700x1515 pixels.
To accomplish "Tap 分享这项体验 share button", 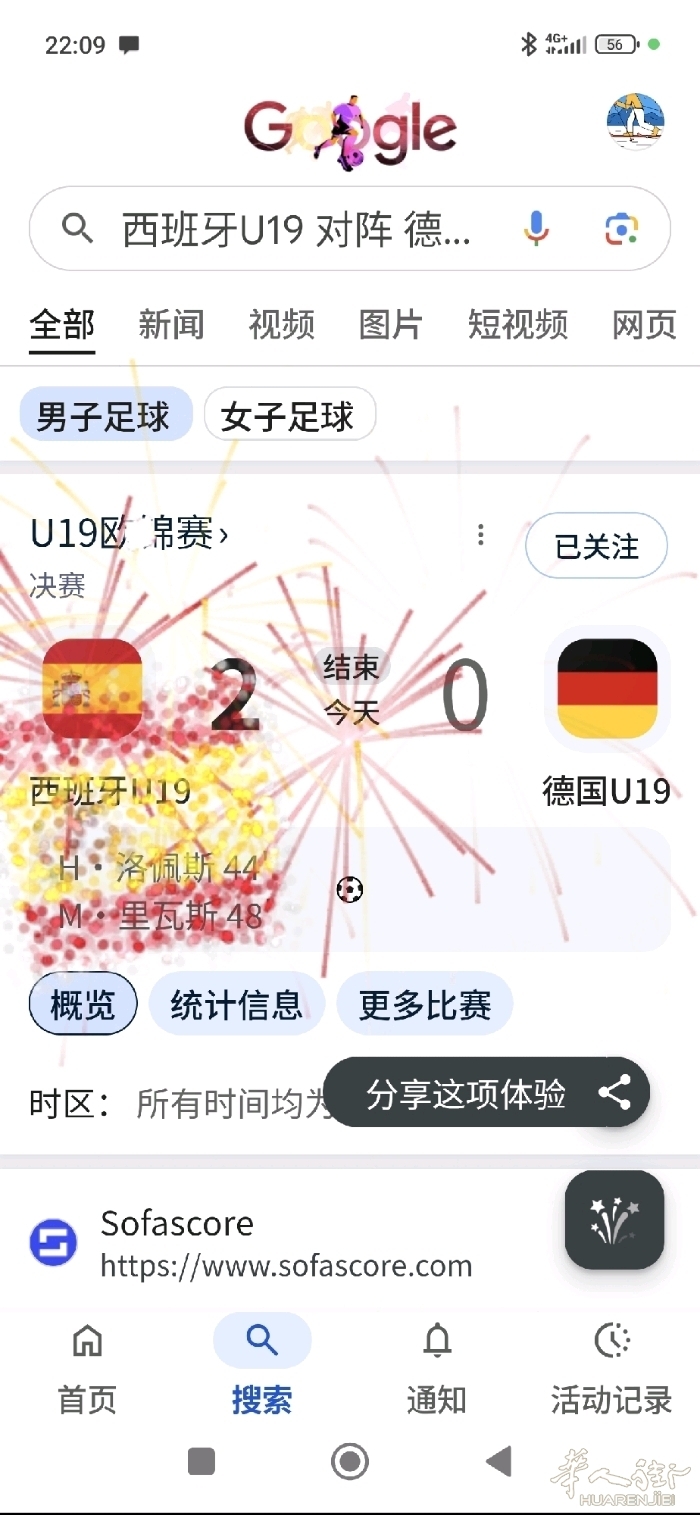I will (487, 1093).
